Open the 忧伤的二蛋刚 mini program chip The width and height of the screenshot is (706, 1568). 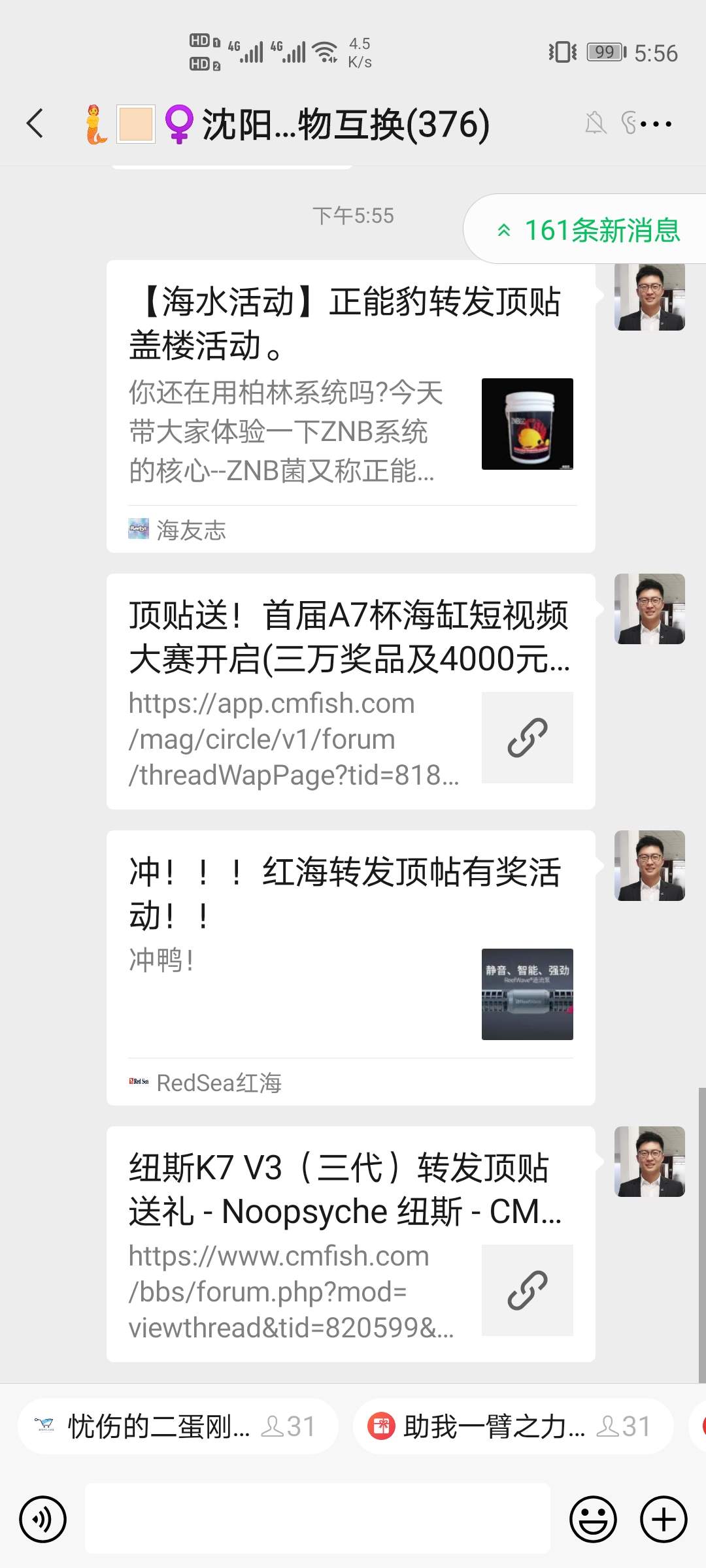(x=178, y=1426)
